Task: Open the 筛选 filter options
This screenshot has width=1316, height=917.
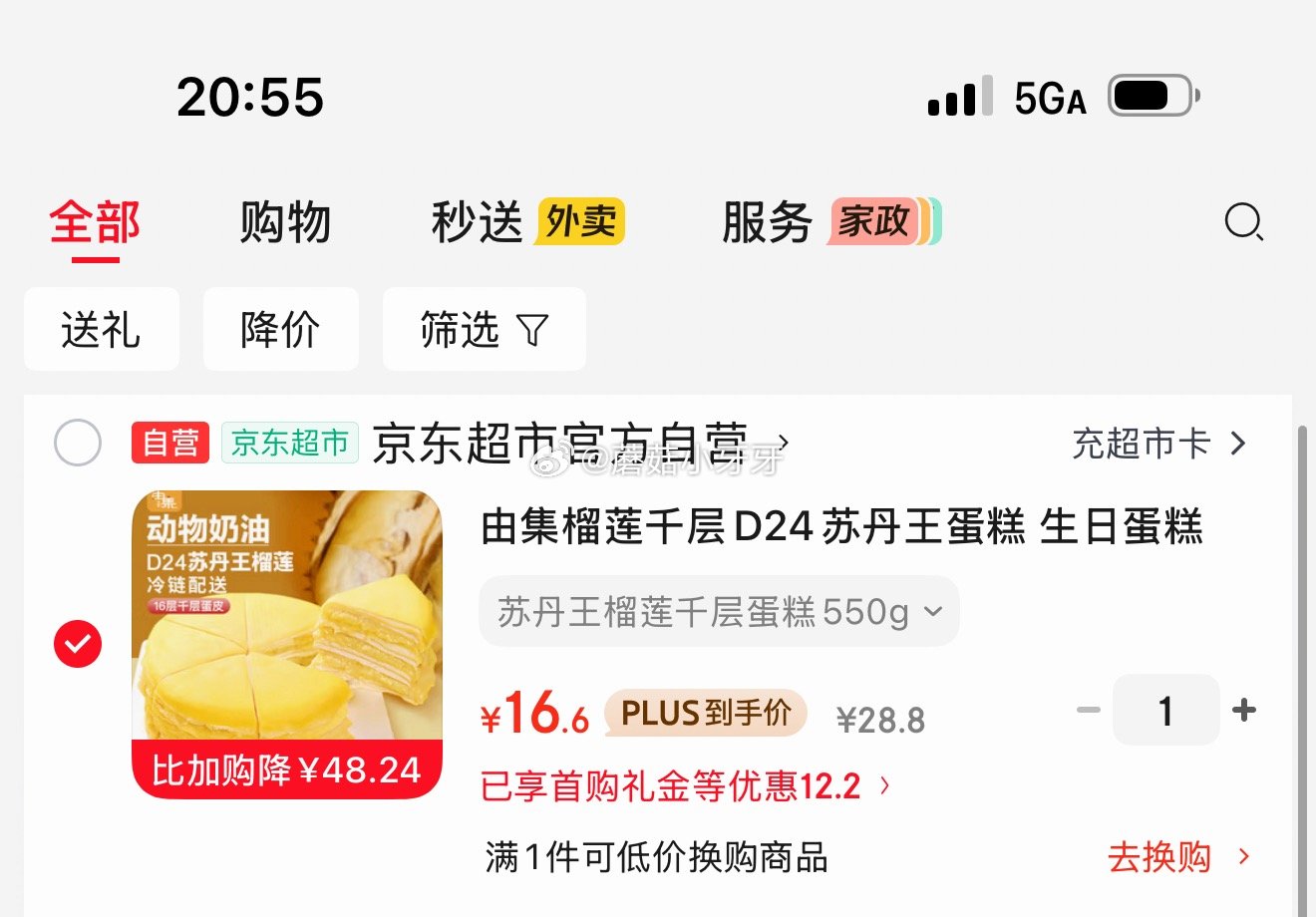Action: coord(484,329)
